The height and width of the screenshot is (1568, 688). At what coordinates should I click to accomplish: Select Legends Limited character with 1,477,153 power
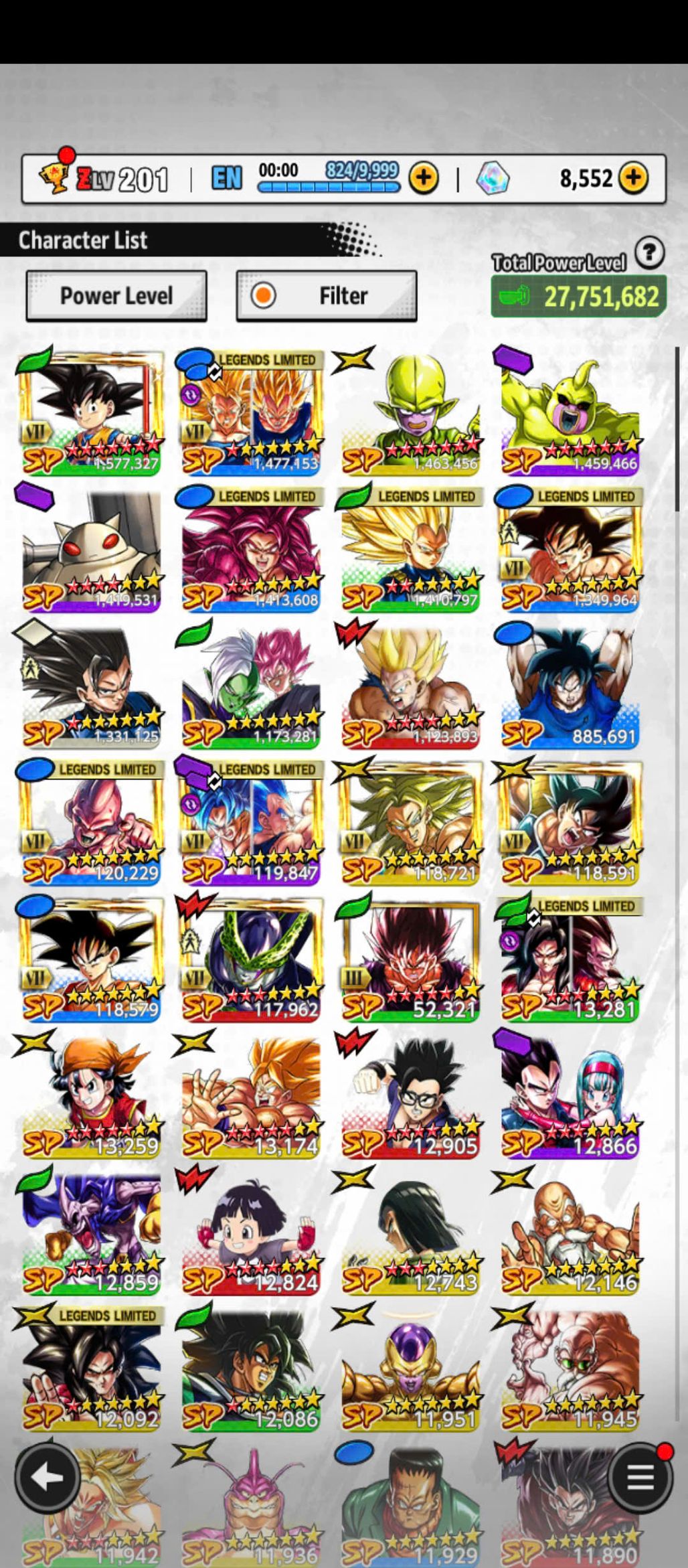click(x=252, y=413)
